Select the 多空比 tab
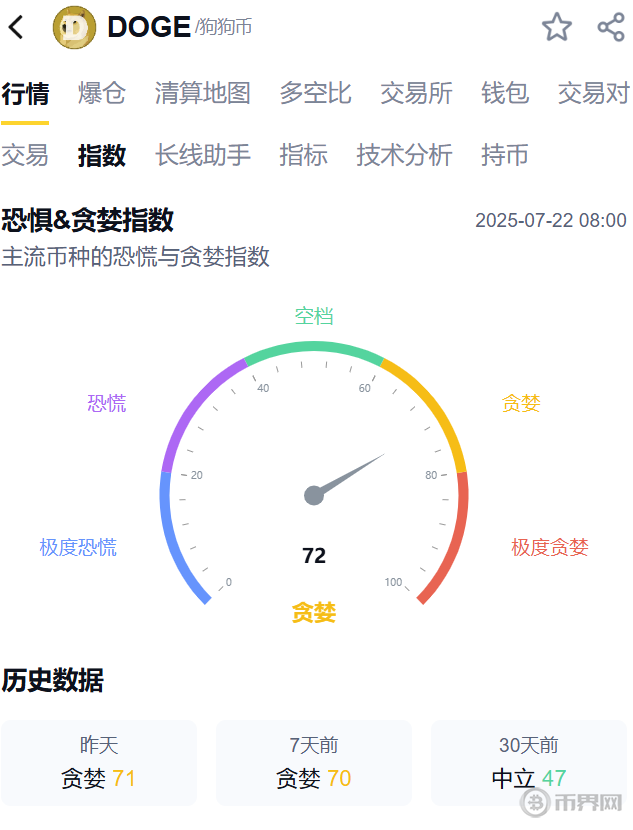633x830 pixels. tap(315, 93)
